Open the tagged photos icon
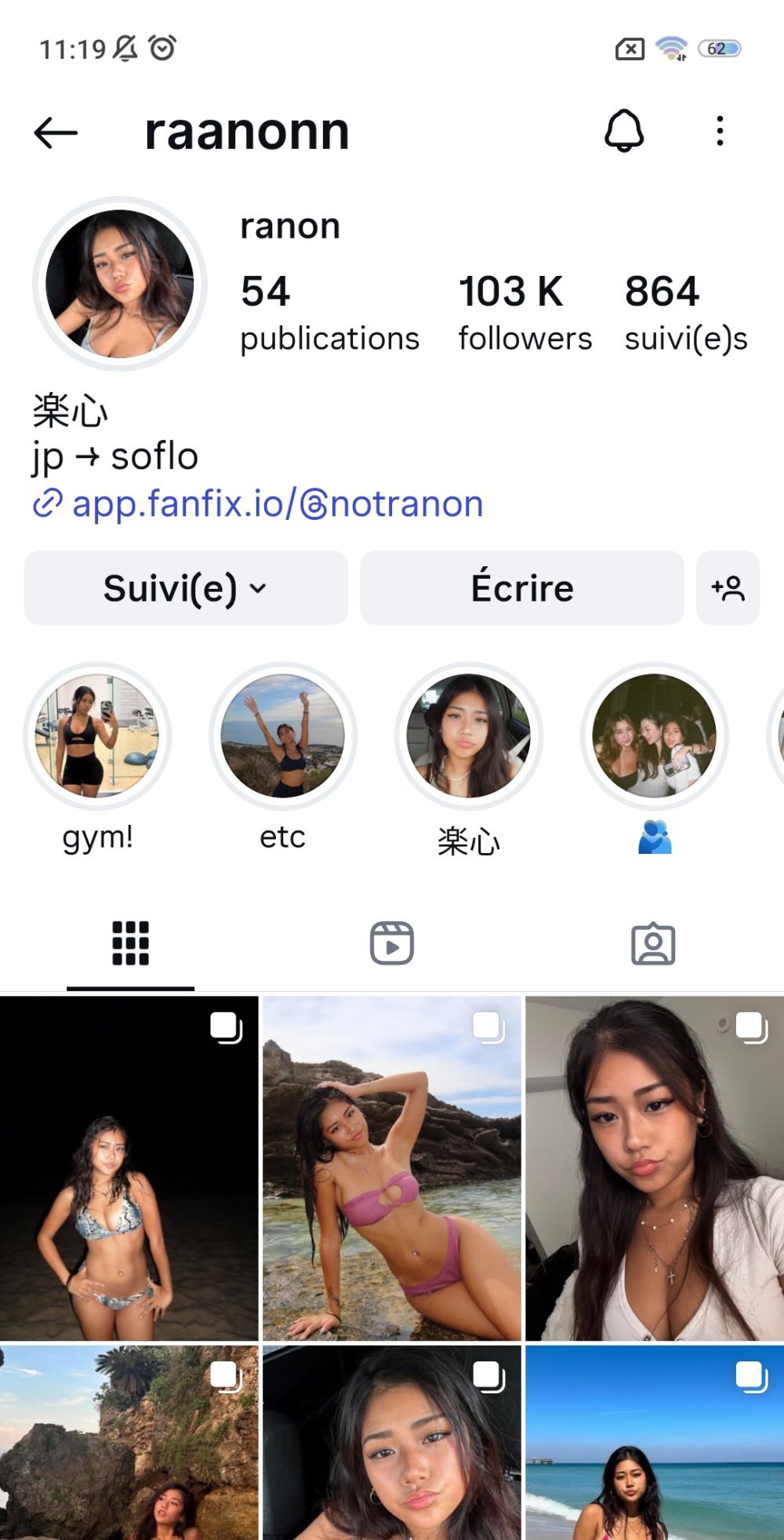Image resolution: width=784 pixels, height=1540 pixels. pos(653,944)
